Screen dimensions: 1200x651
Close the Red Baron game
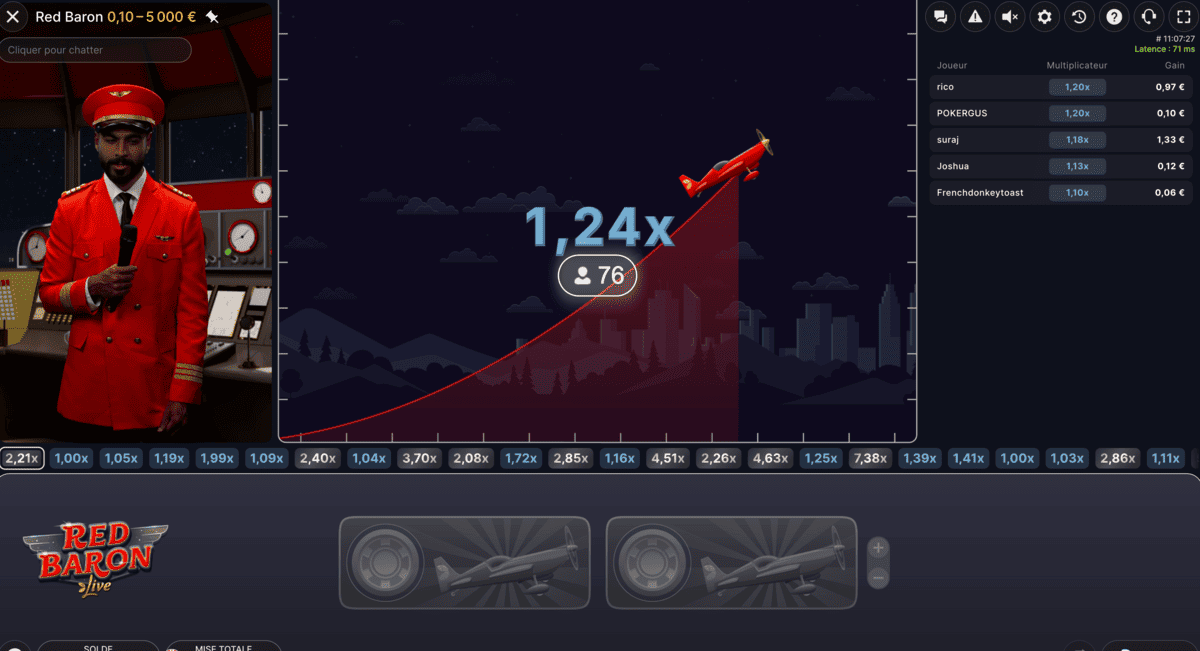(x=13, y=16)
